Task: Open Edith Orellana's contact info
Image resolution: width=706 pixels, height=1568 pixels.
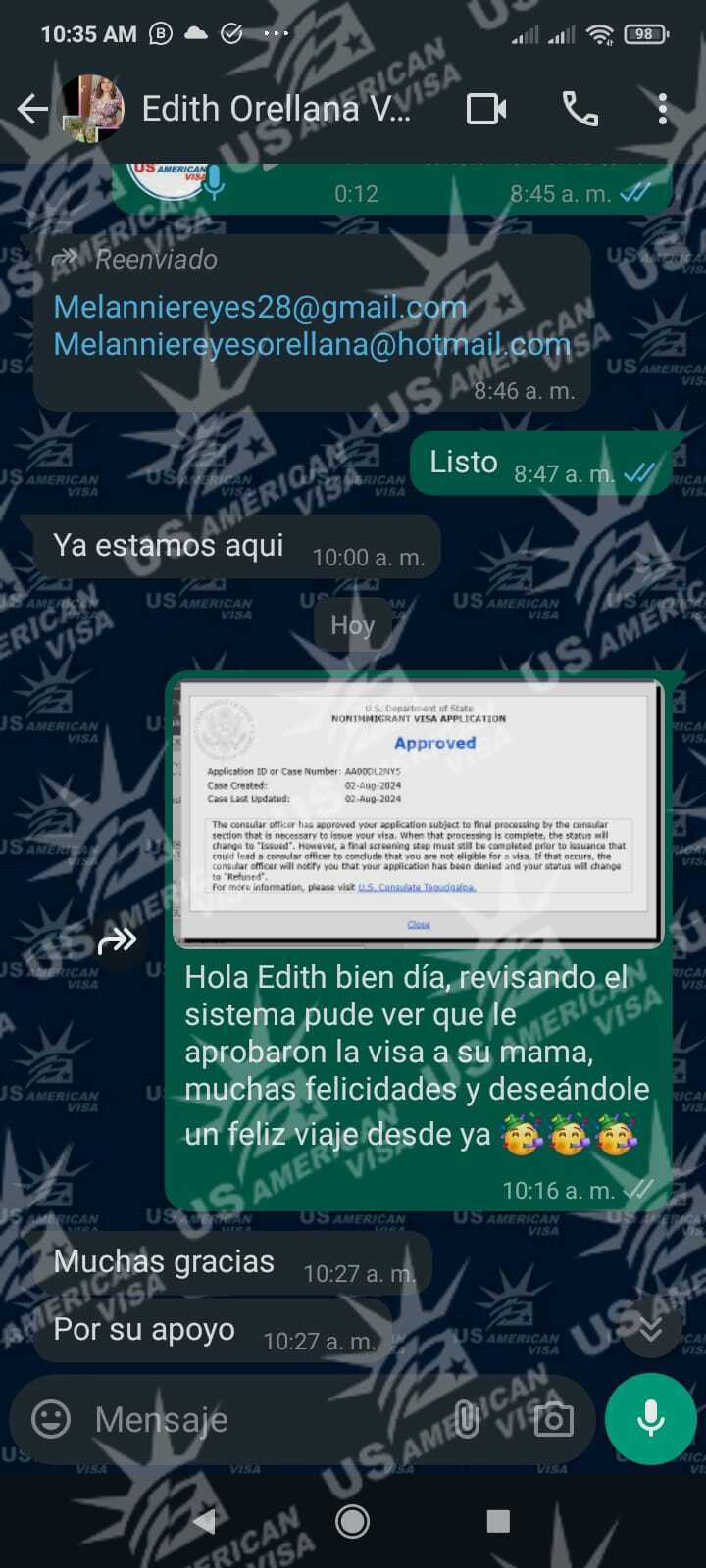Action: 277,109
